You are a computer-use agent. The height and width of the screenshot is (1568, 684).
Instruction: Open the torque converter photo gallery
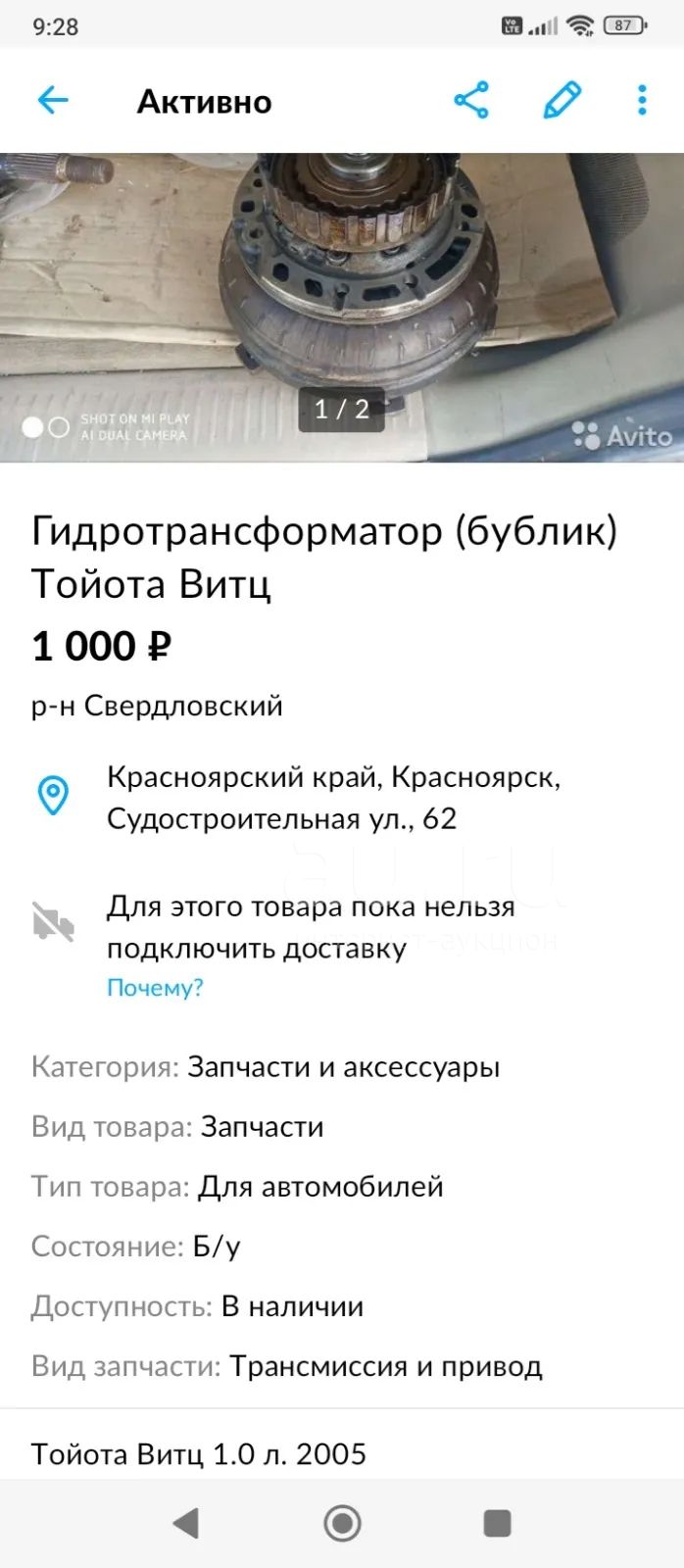click(342, 307)
